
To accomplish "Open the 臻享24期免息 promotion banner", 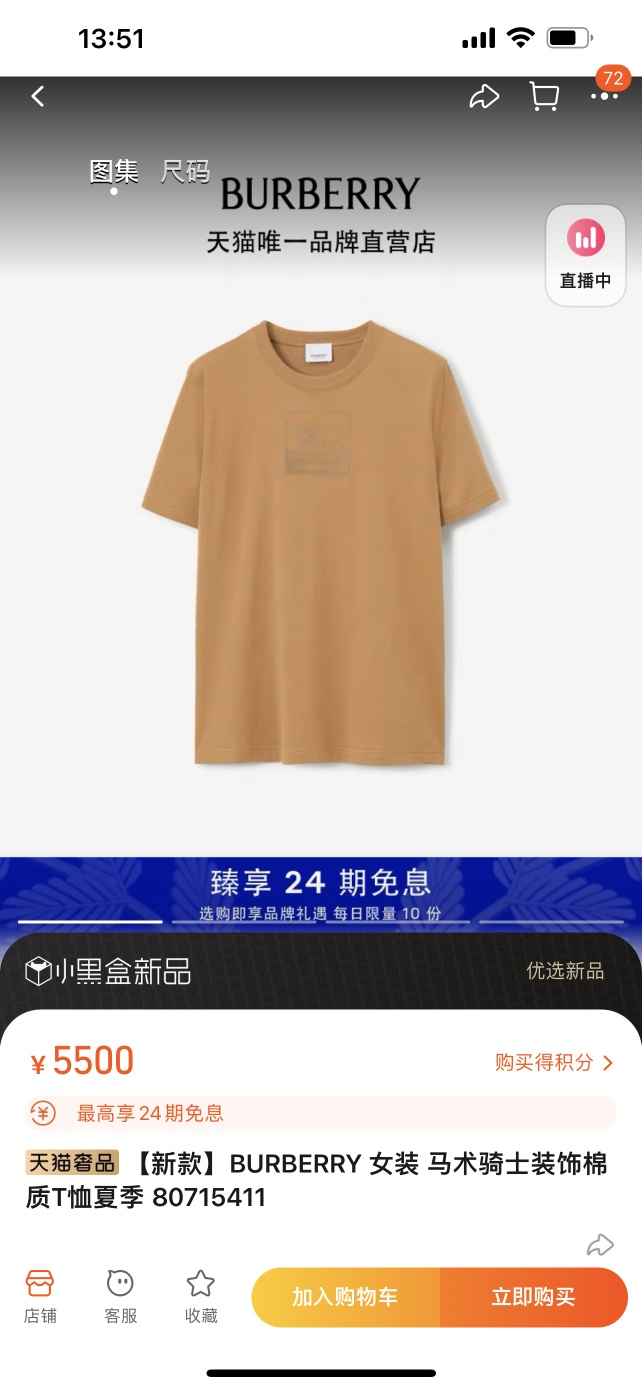I will coord(320,890).
